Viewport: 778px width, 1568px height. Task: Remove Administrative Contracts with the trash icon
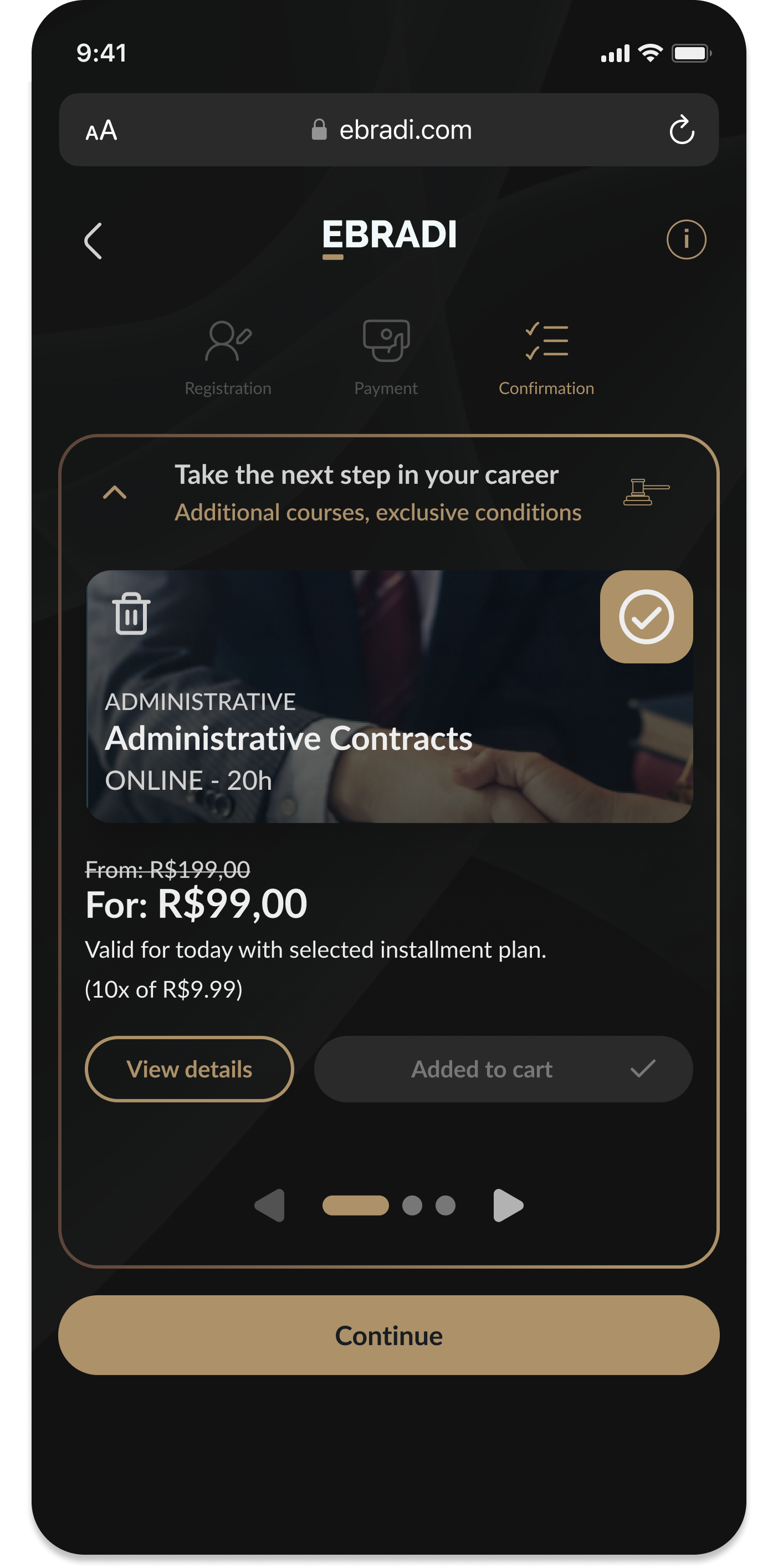click(131, 613)
